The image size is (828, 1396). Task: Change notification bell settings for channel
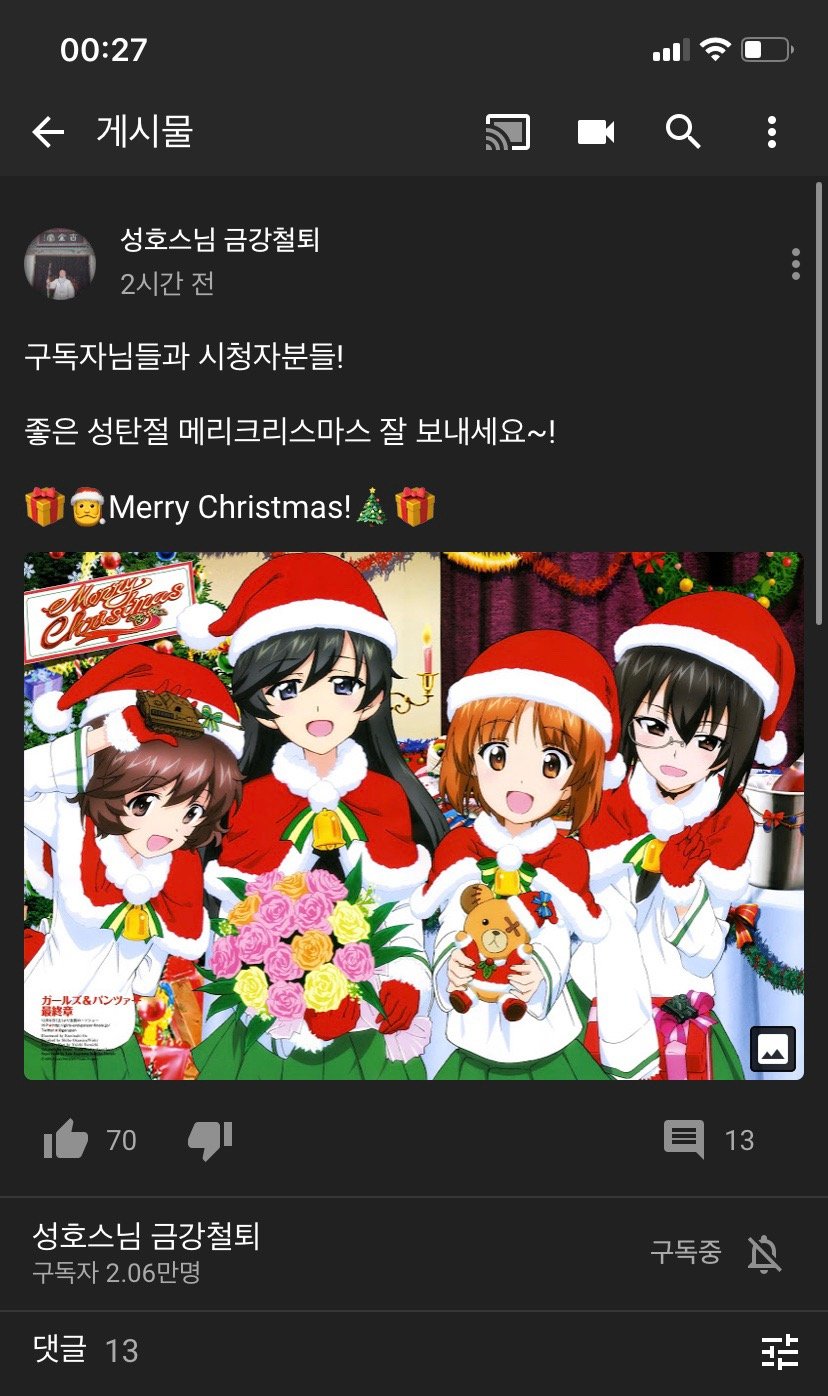765,1253
